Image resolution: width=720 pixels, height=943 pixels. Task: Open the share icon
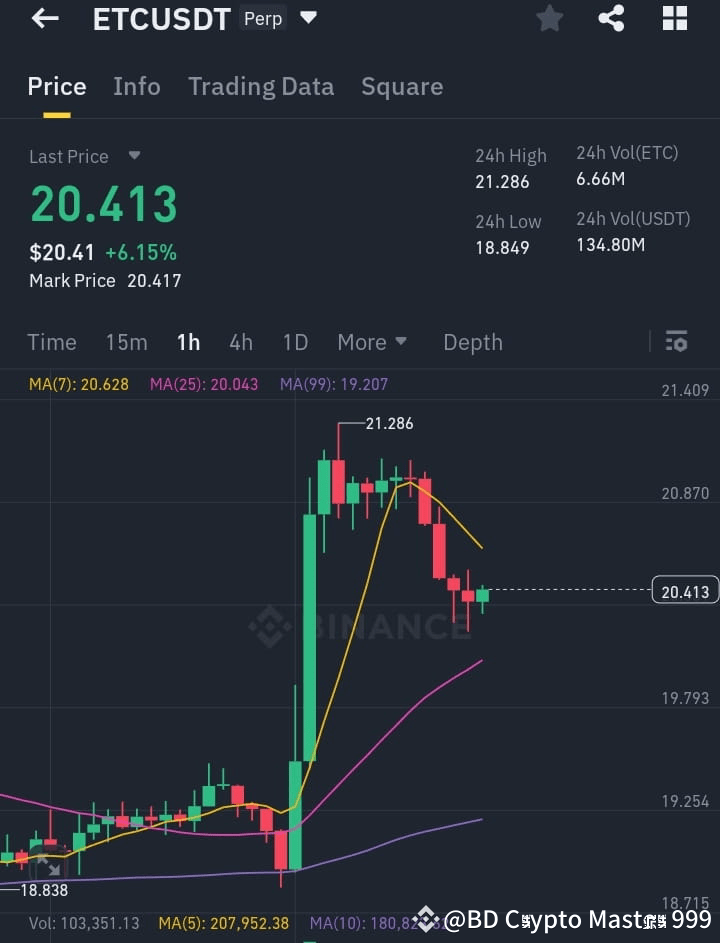pos(611,18)
